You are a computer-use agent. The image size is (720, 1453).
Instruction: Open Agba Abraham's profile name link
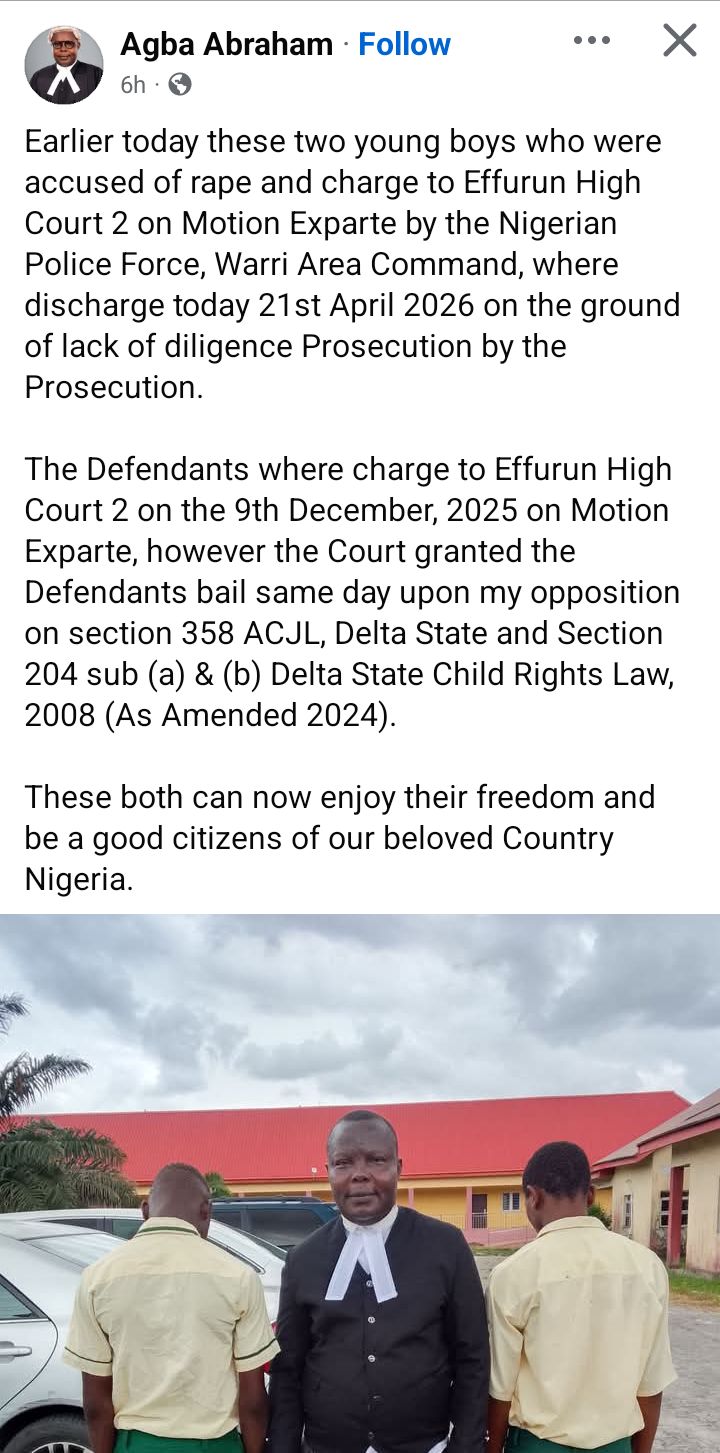(x=226, y=44)
